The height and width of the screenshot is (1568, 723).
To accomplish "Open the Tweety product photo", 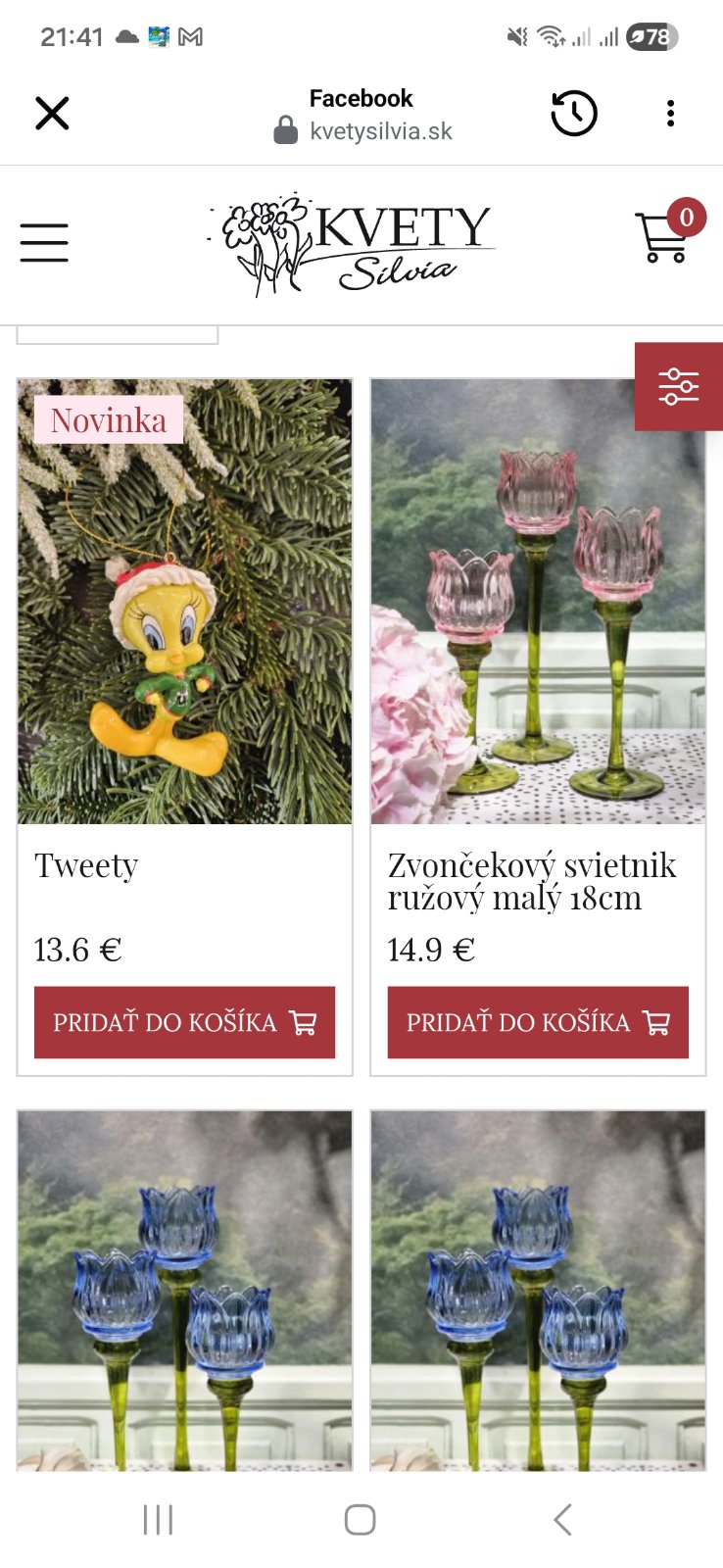I will pos(184,602).
